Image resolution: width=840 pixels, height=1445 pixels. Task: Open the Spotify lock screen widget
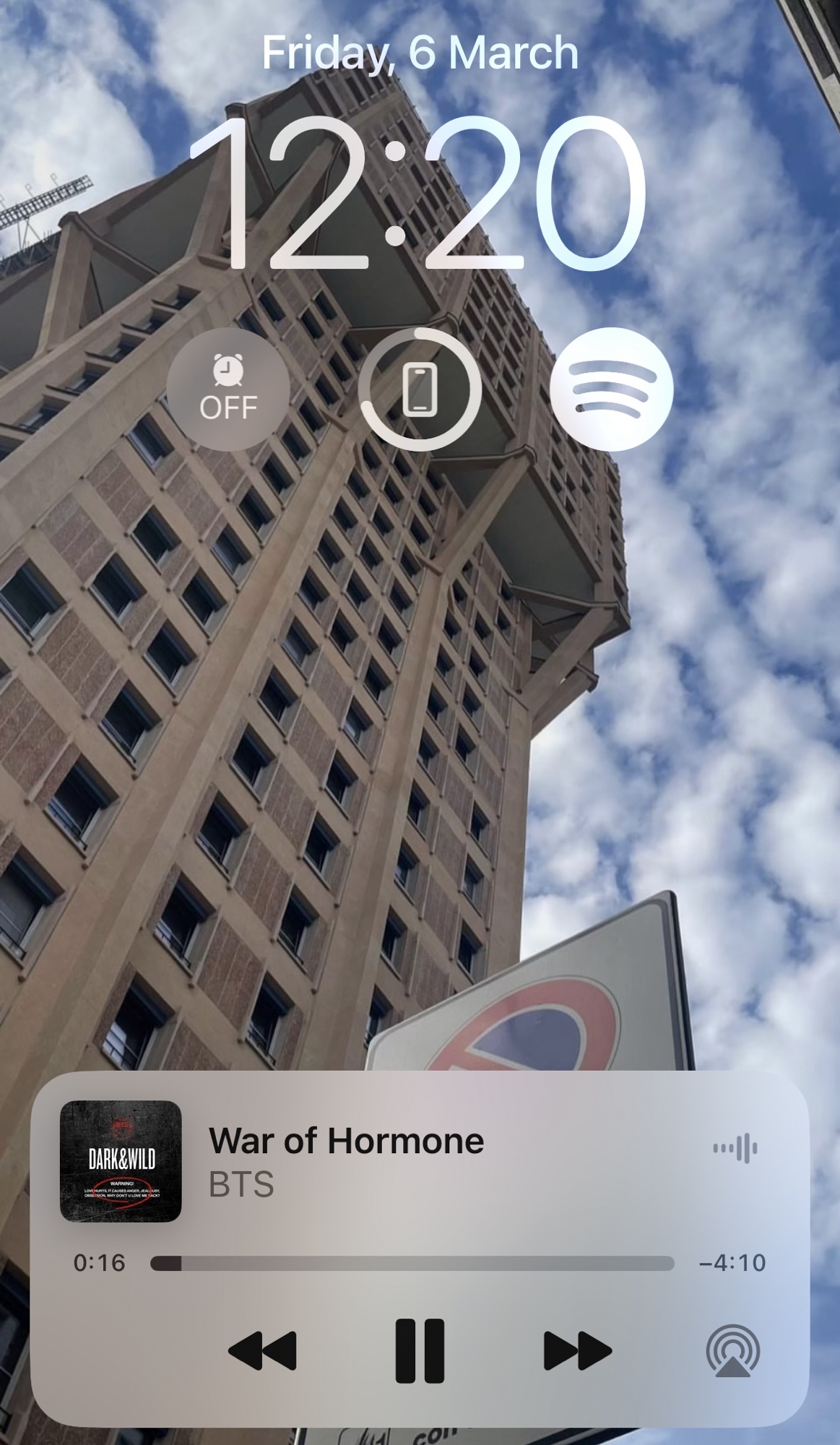click(611, 389)
